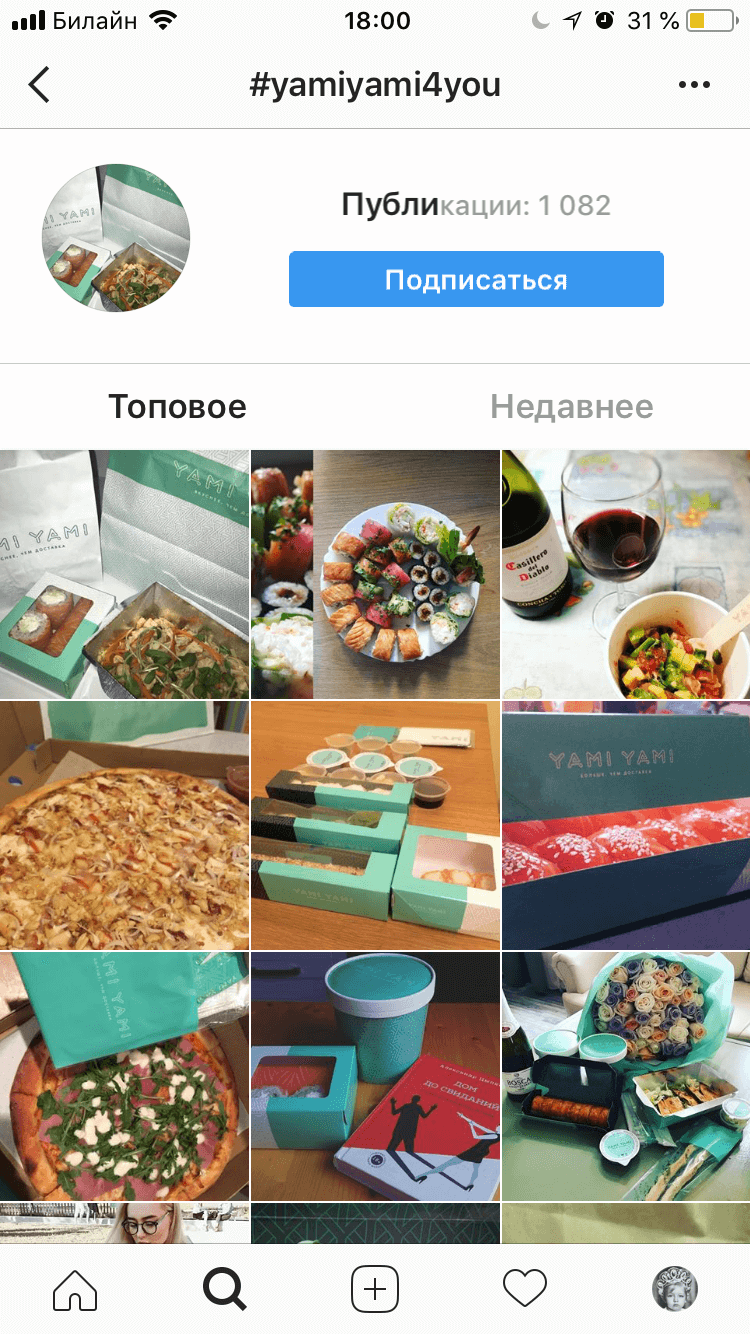Create a new post with plus icon
Viewport: 750px width, 1334px height.
375,1289
